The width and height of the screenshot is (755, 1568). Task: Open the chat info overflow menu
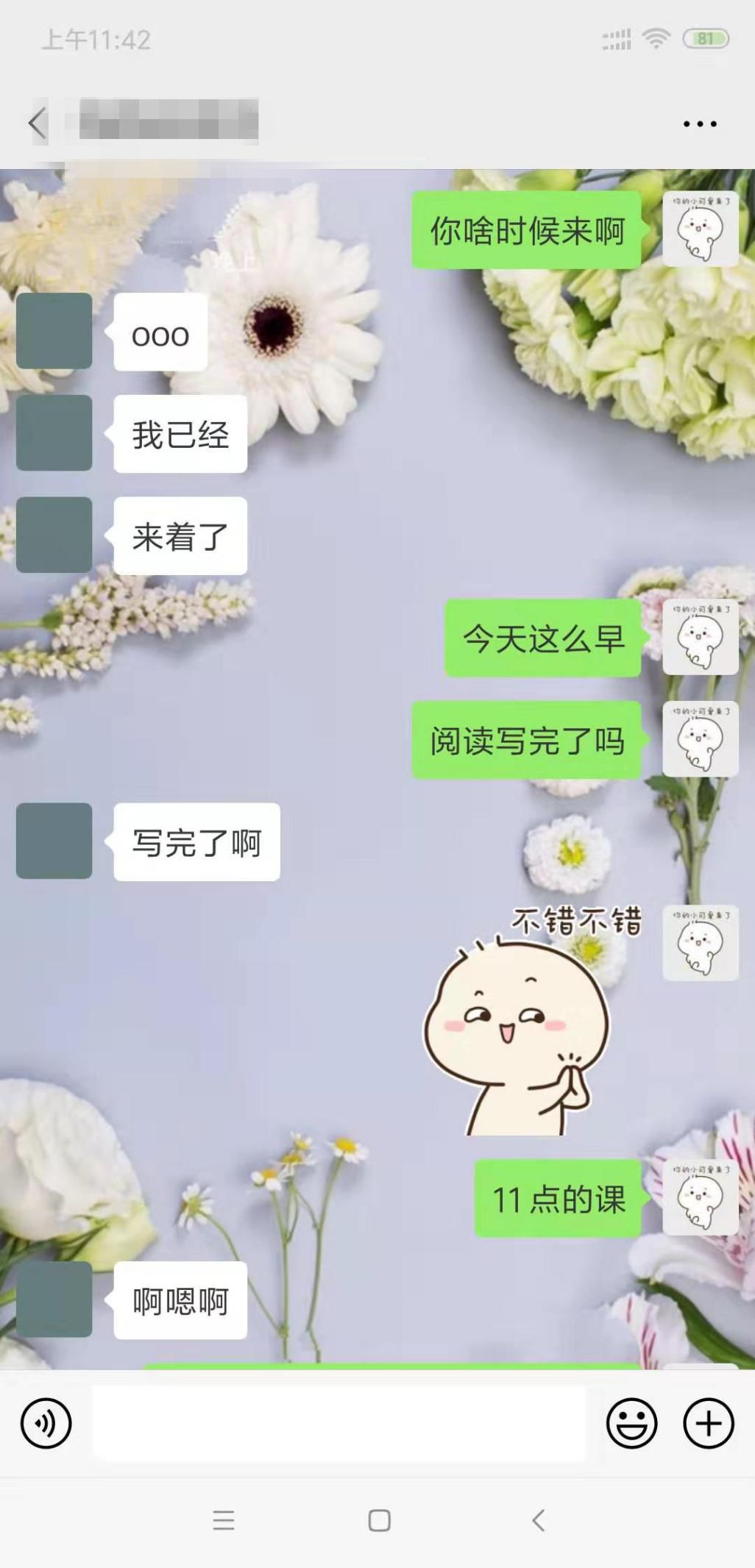tap(699, 124)
